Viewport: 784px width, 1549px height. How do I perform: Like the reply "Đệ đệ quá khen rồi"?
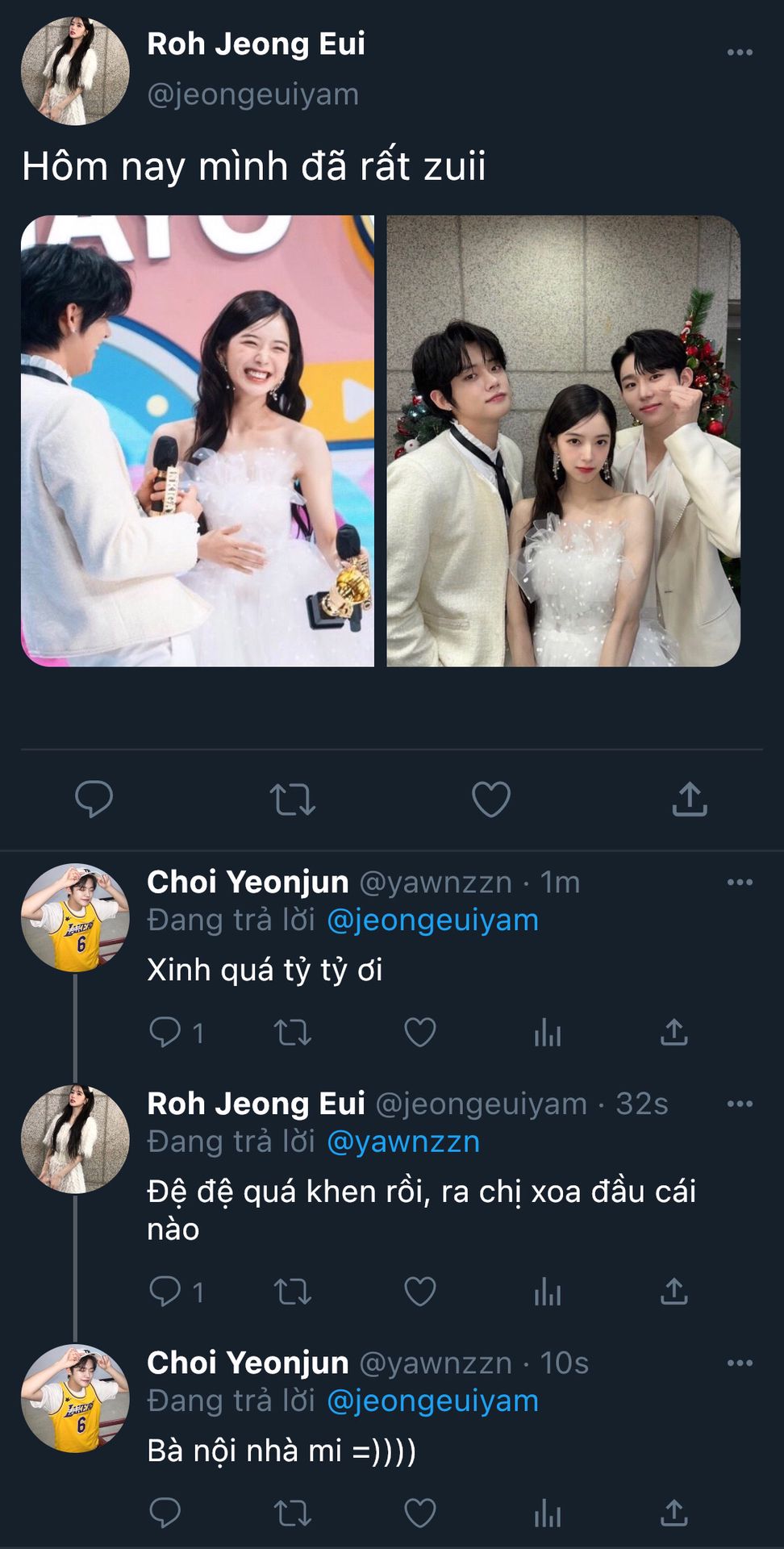pyautogui.click(x=419, y=1291)
